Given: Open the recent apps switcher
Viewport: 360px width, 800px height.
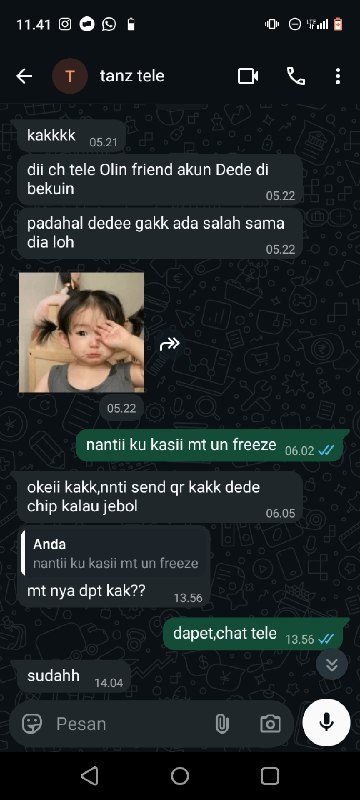Looking at the screenshot, I should 270,776.
